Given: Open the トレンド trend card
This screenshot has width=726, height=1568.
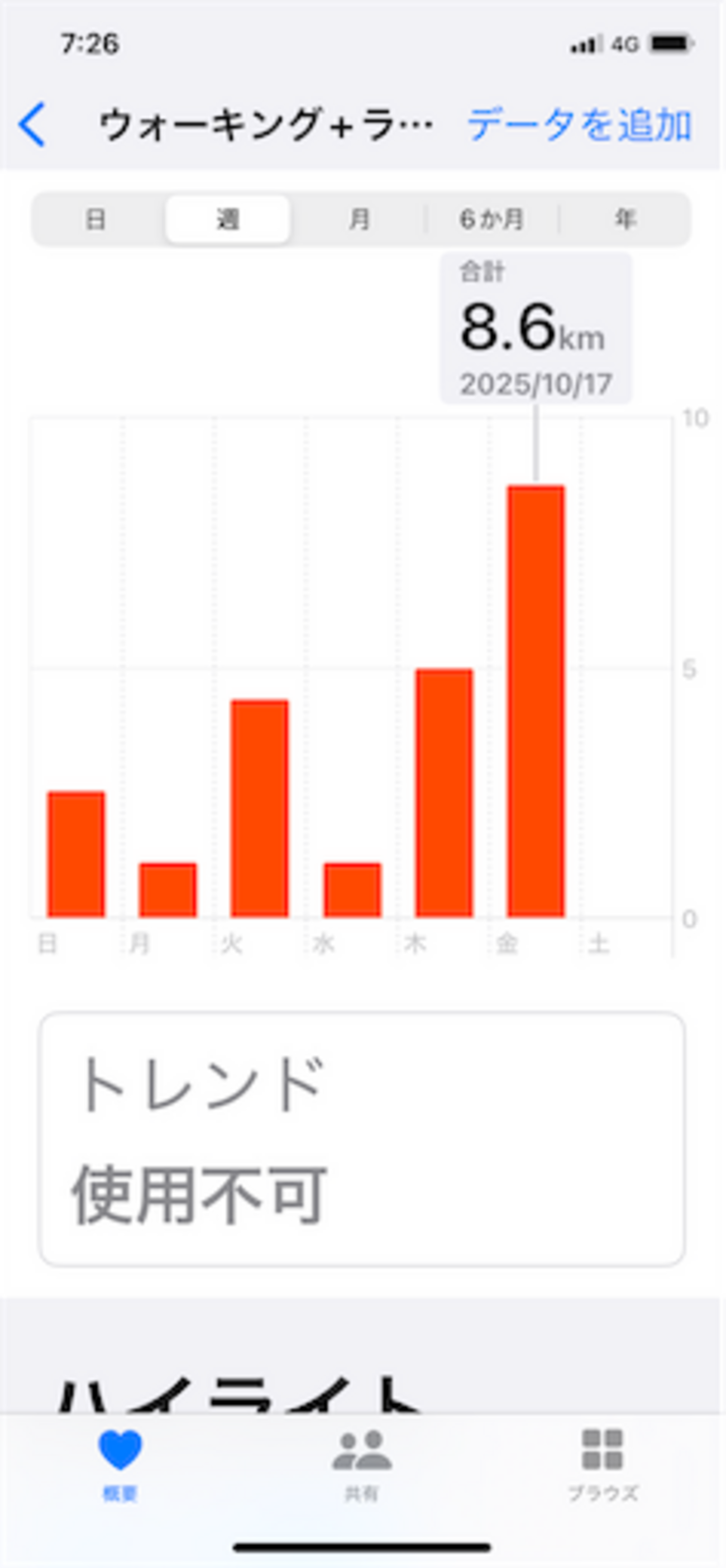Looking at the screenshot, I should point(362,1138).
